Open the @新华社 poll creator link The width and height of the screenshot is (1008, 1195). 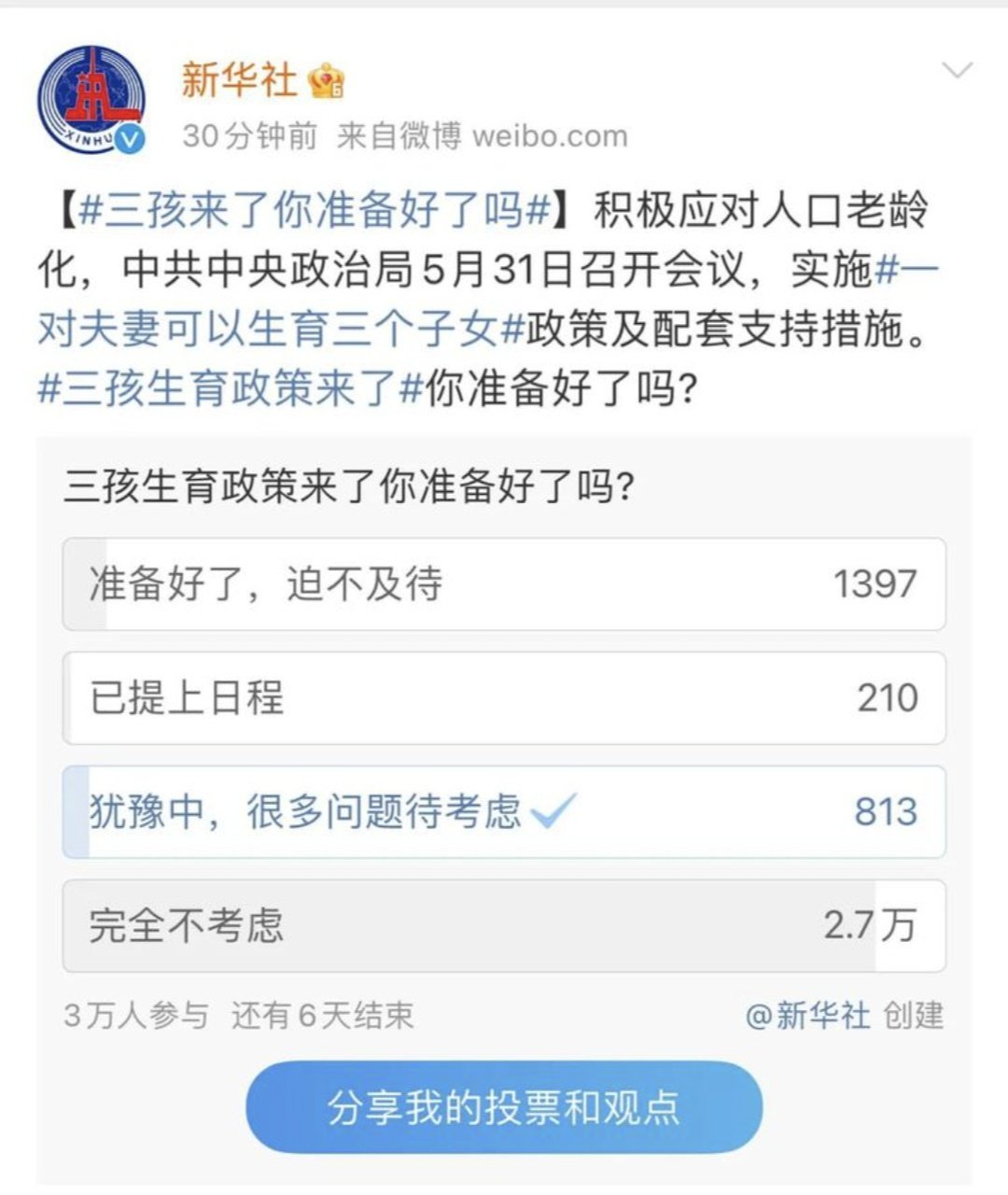[808, 1016]
